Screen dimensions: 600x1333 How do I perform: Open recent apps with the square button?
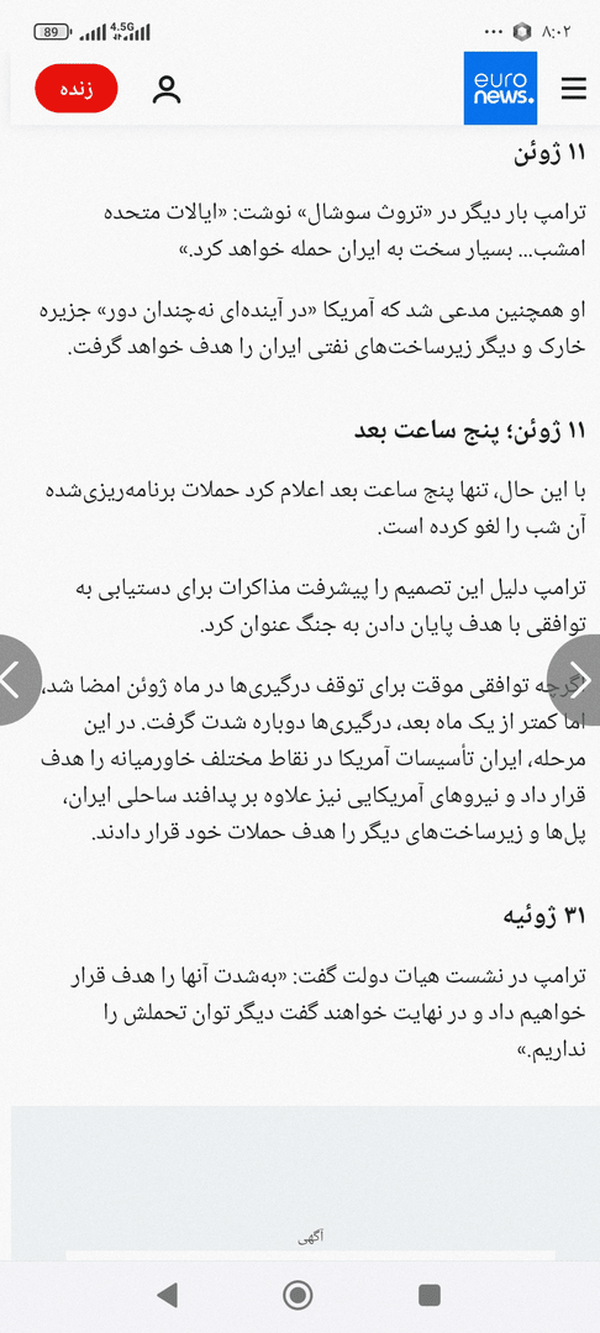click(429, 1295)
